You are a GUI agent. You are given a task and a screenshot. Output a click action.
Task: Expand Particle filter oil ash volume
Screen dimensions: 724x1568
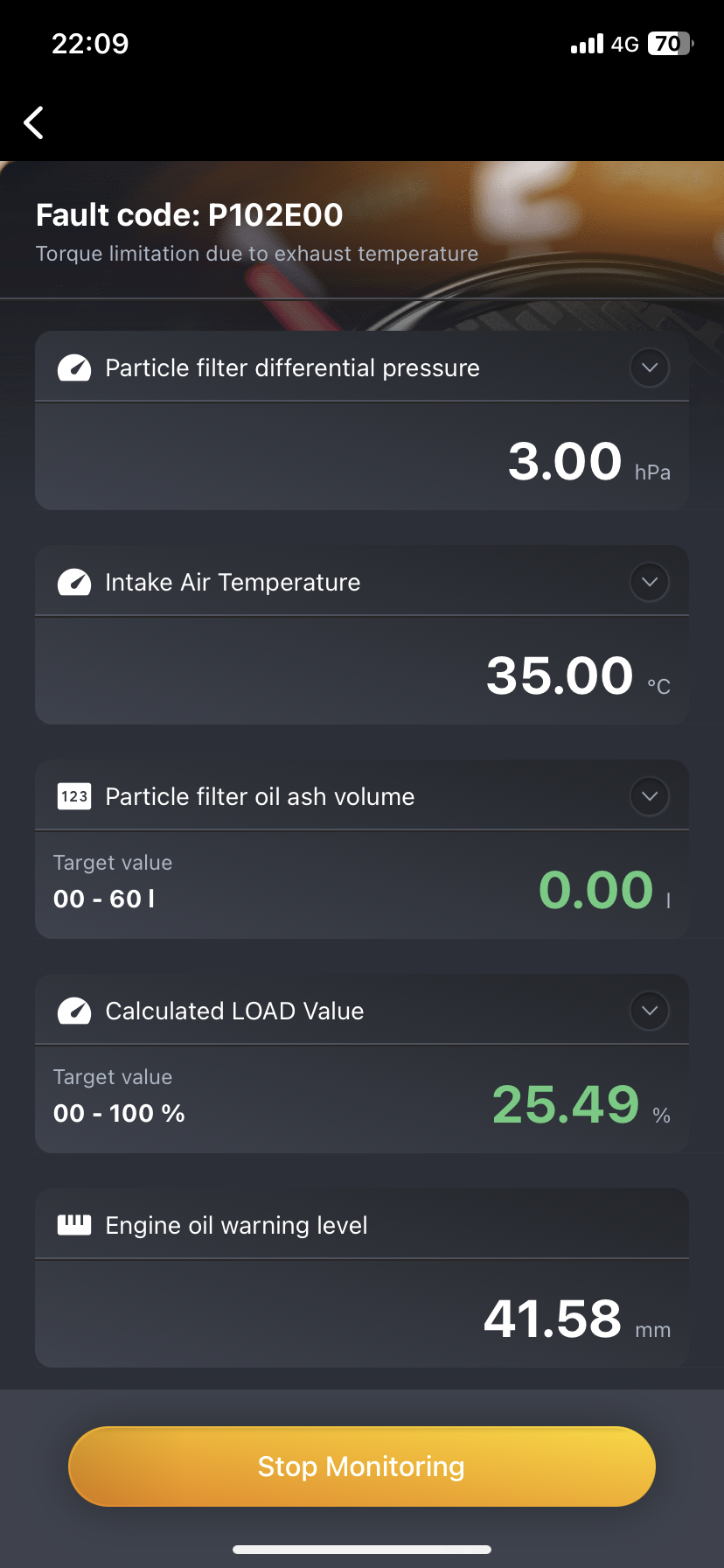point(649,796)
